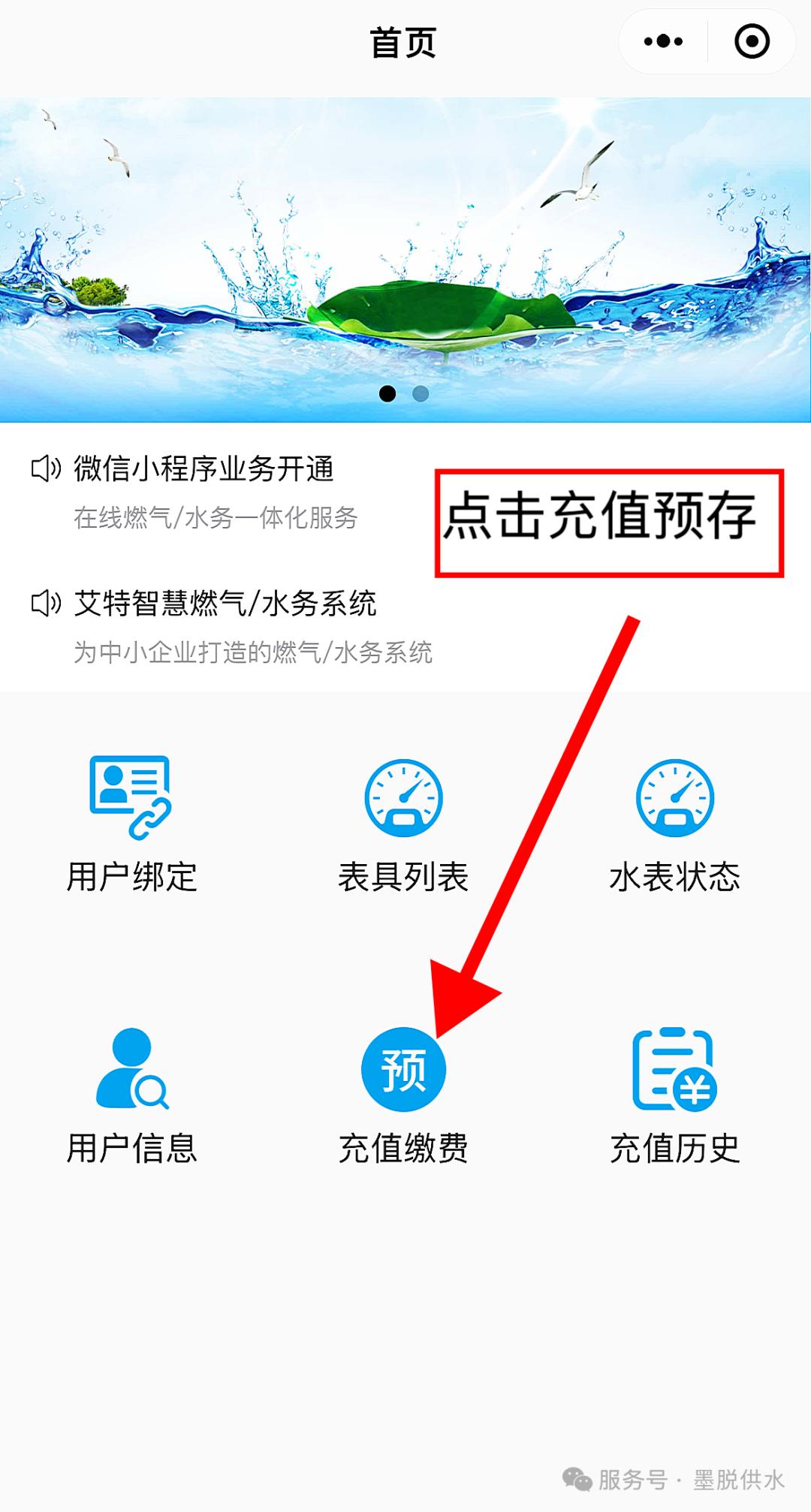View 用户信息 user information
Screen dimensions: 811x1512
point(131,1095)
